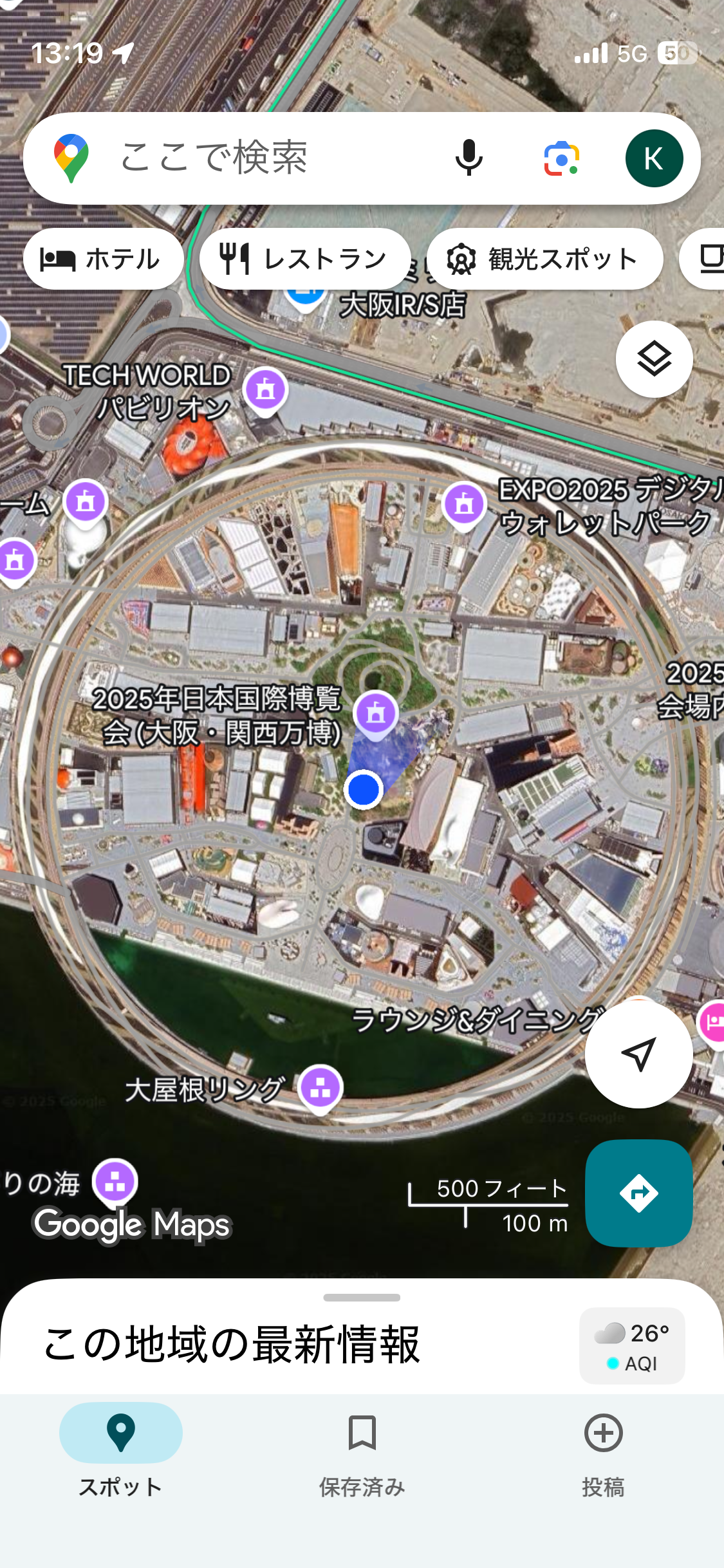724x1568 pixels.
Task: Open the weather and AQI card
Action: pyautogui.click(x=632, y=1345)
